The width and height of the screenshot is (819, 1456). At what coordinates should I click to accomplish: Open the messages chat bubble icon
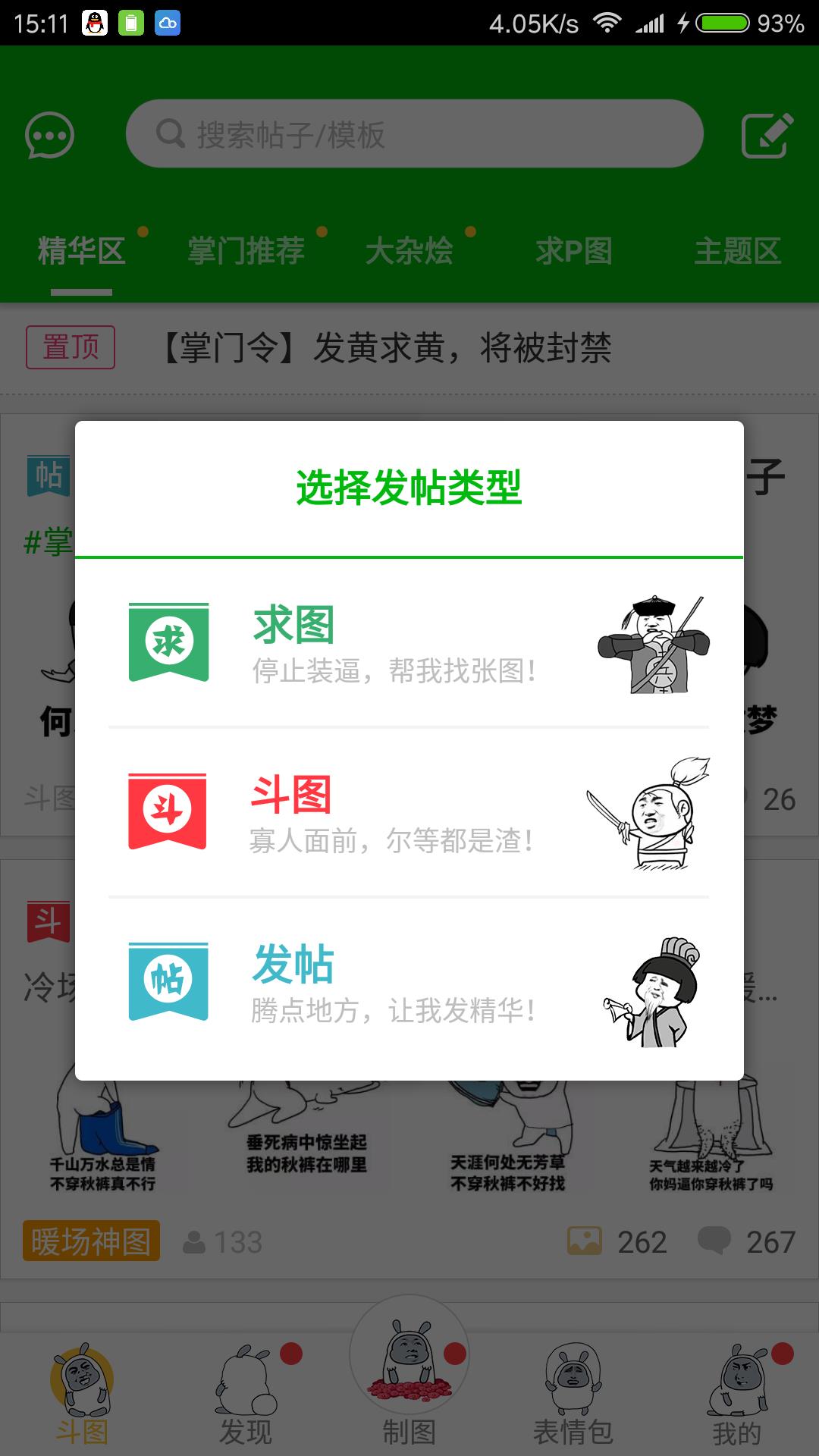point(50,136)
